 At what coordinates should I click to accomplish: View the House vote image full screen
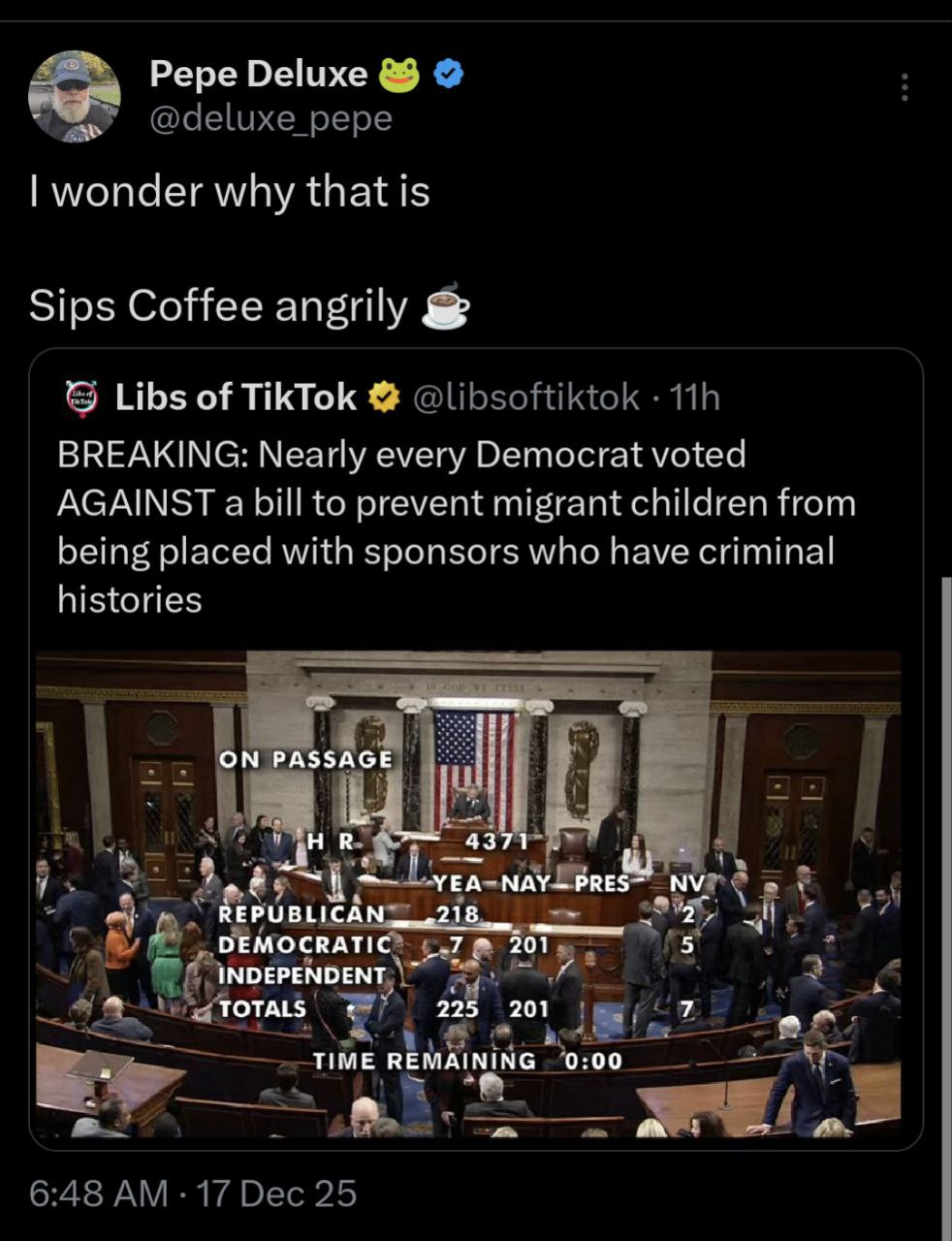coord(468,892)
